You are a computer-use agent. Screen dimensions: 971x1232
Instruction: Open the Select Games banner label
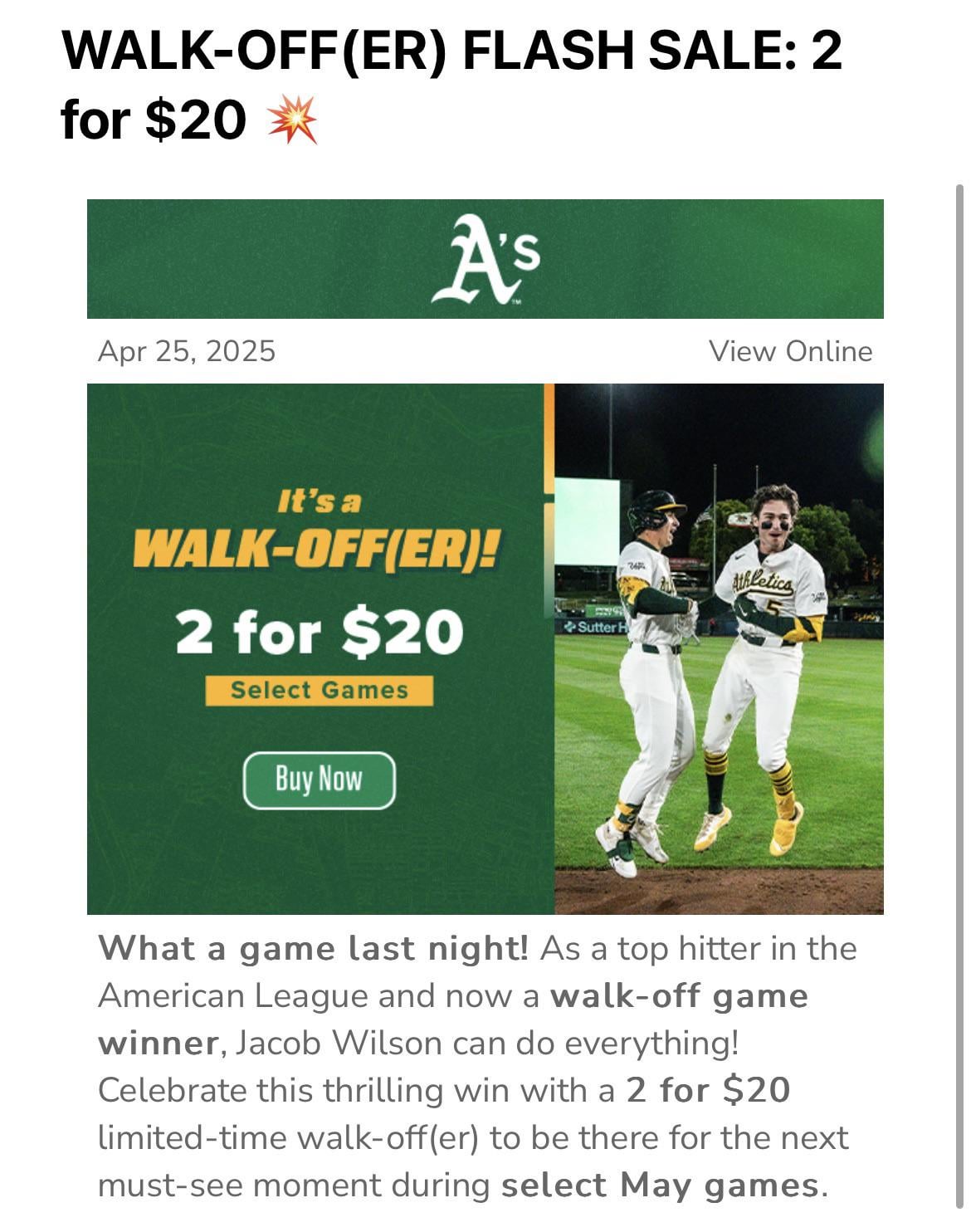(x=320, y=691)
